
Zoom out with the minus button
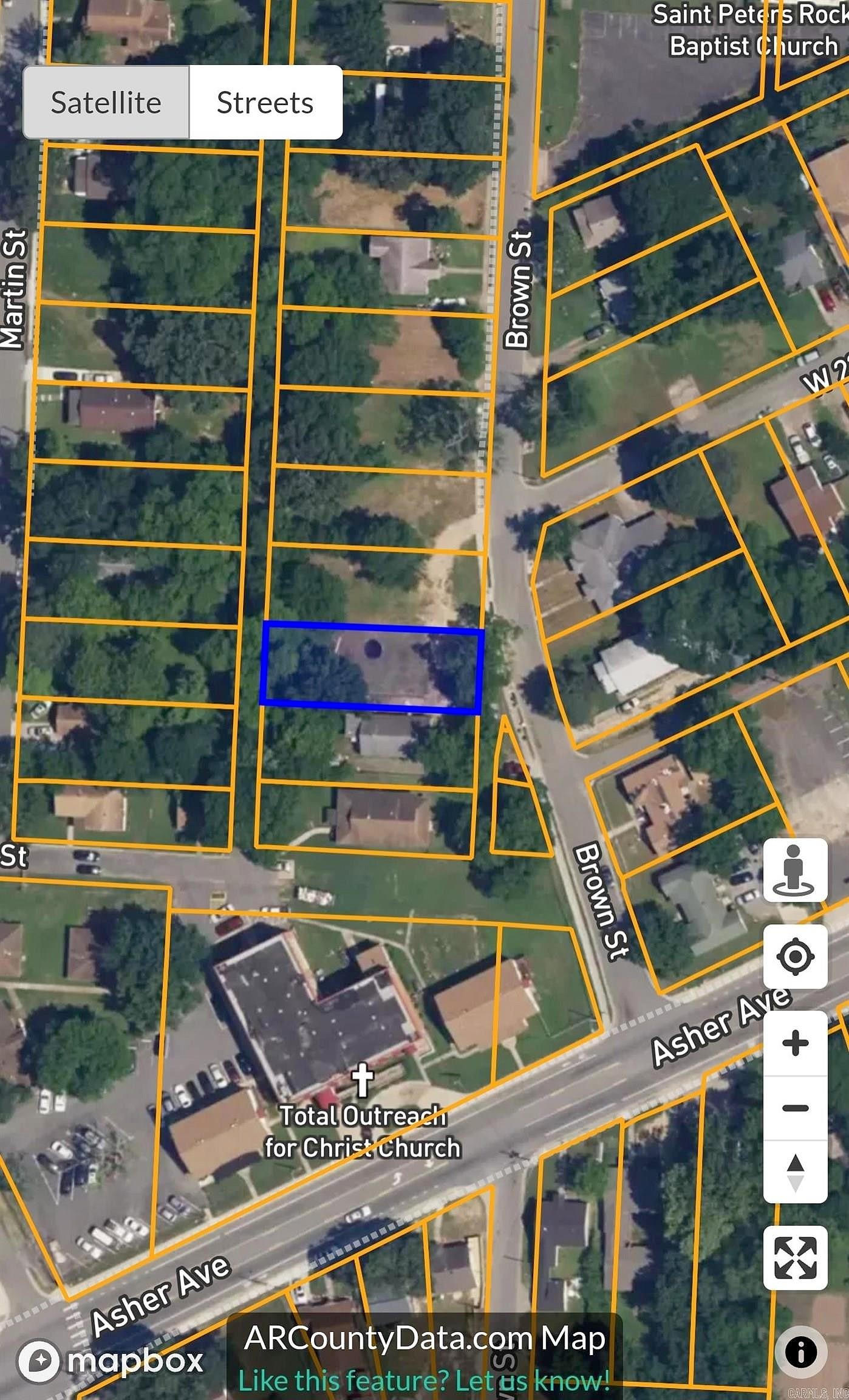[795, 1108]
